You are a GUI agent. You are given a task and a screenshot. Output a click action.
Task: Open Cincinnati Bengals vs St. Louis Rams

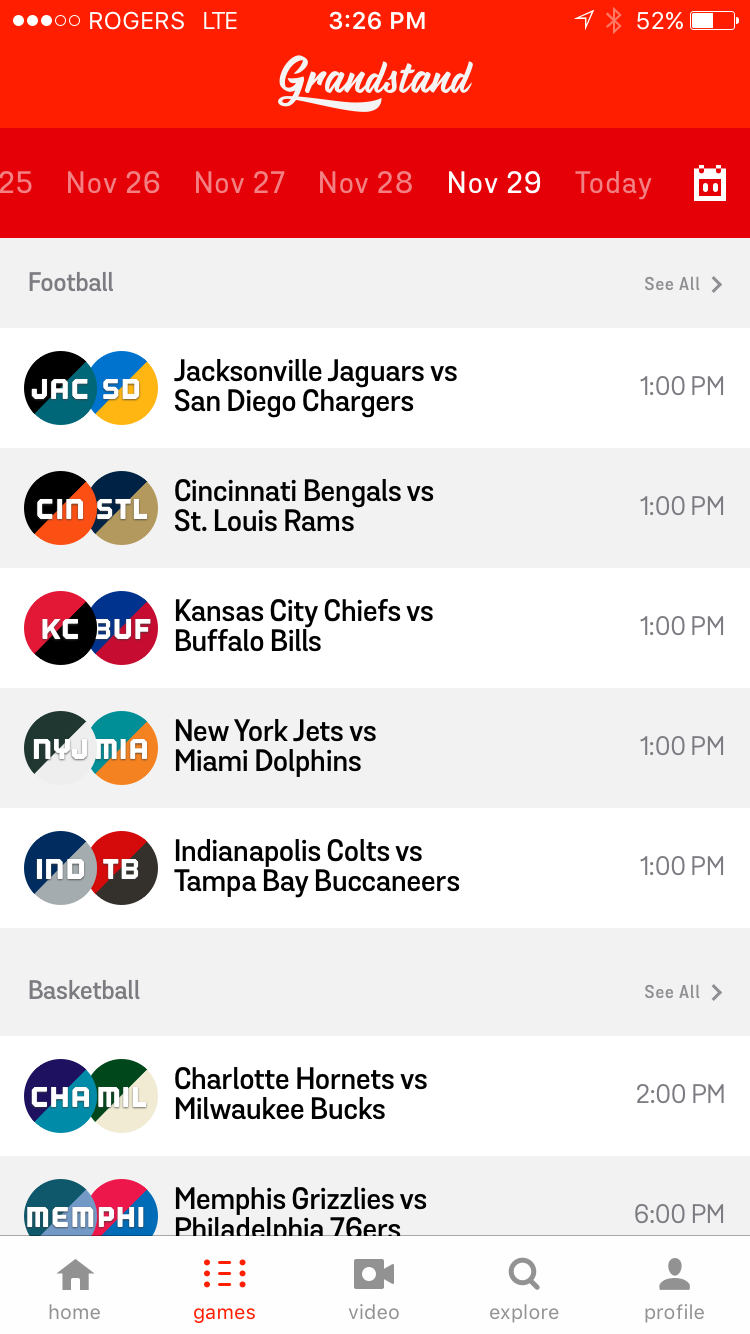(x=375, y=507)
